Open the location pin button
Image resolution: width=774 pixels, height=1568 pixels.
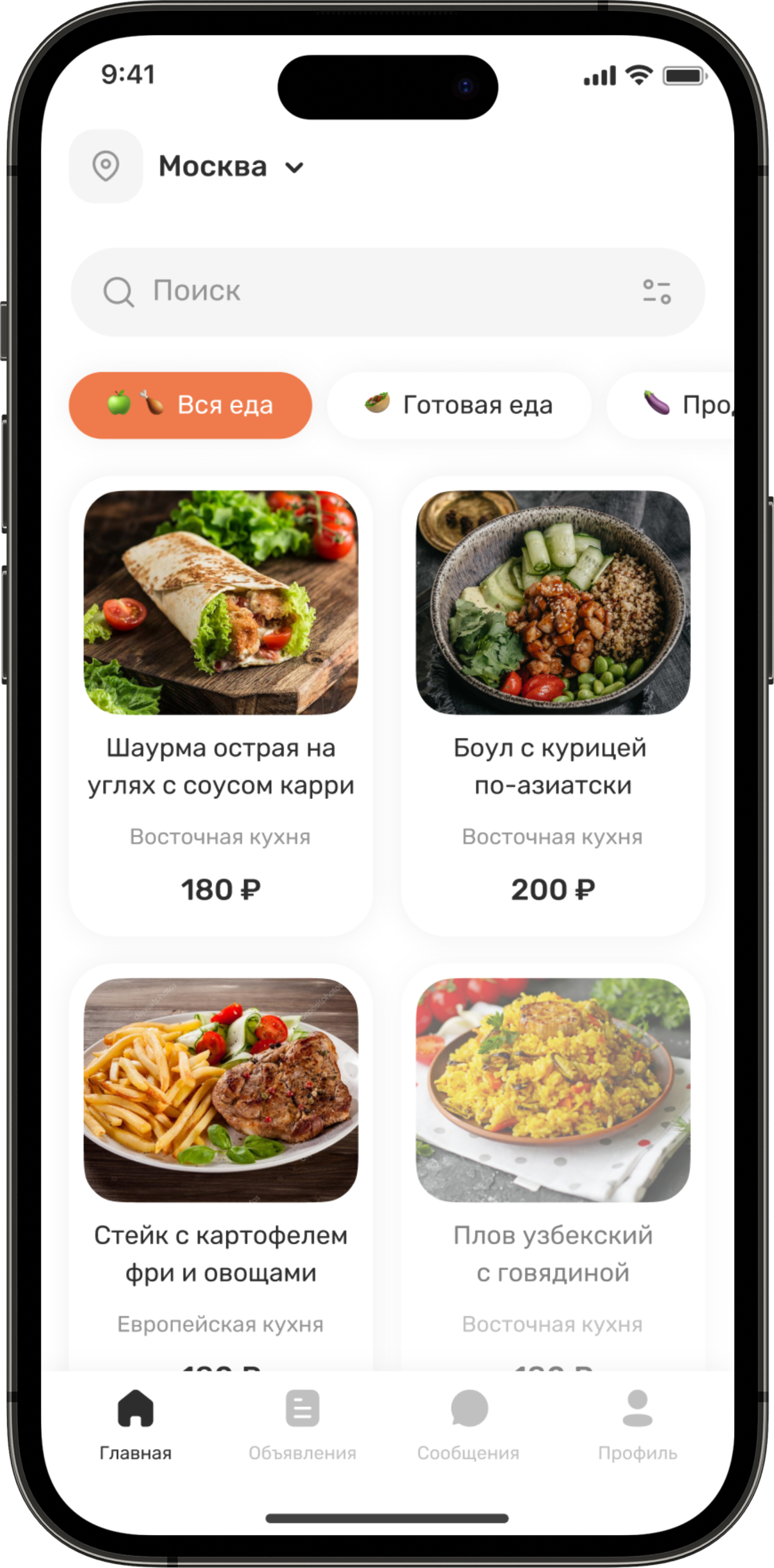pyautogui.click(x=106, y=165)
